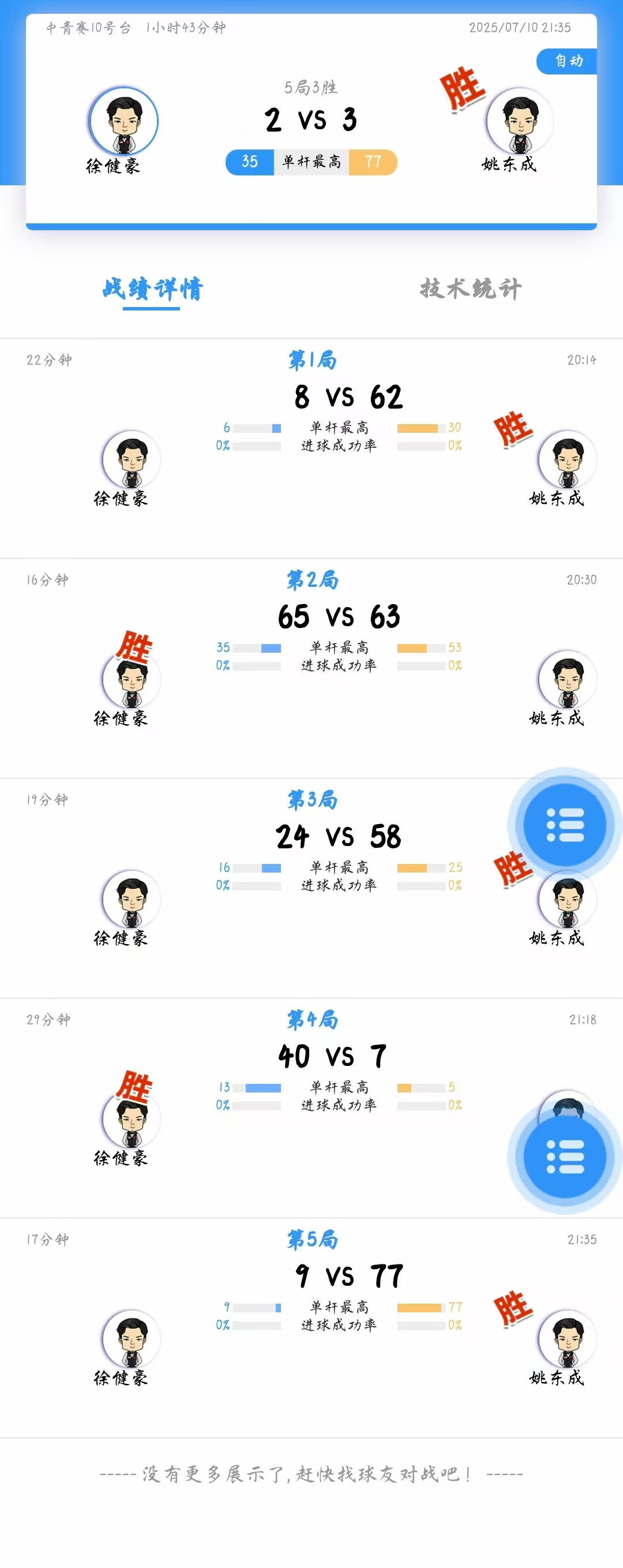Viewport: 623px width, 1568px height.
Task: Select the 战绩详情 tab
Action: (x=152, y=289)
